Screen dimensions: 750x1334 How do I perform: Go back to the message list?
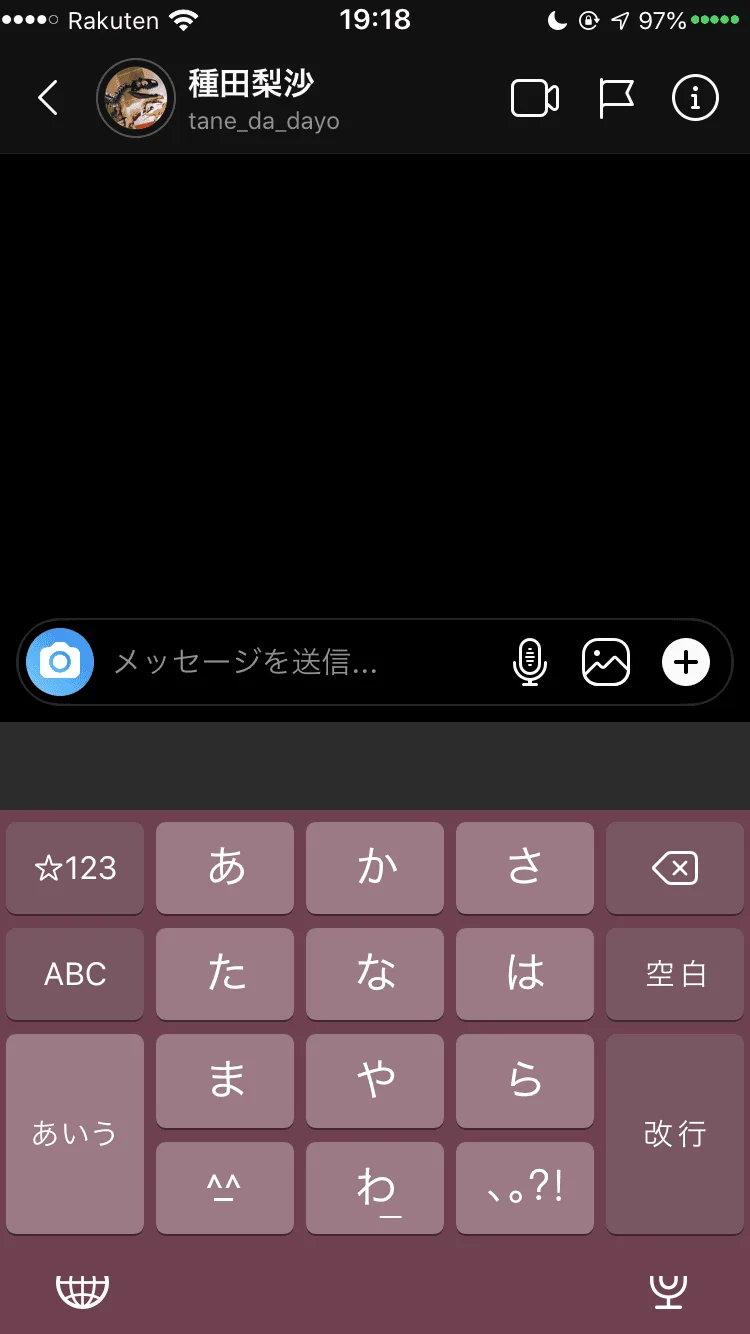(47, 98)
